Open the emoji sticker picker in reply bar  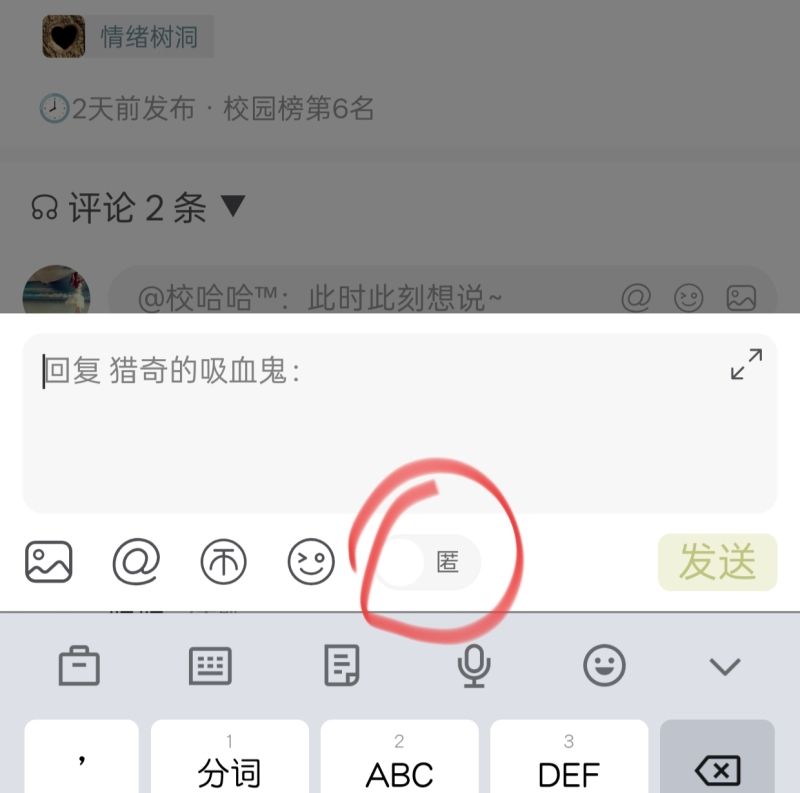311,562
